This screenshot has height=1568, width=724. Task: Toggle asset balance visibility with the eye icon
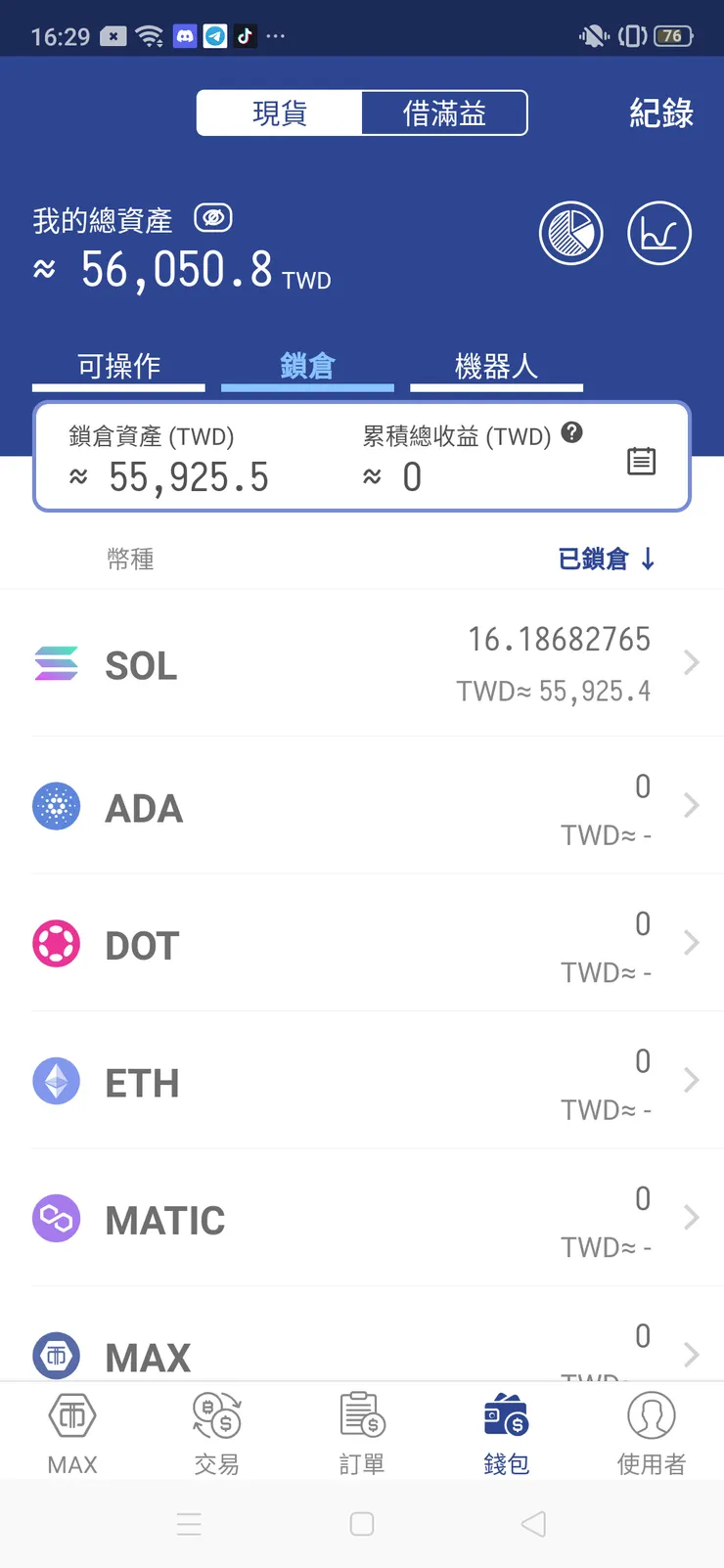tap(213, 218)
